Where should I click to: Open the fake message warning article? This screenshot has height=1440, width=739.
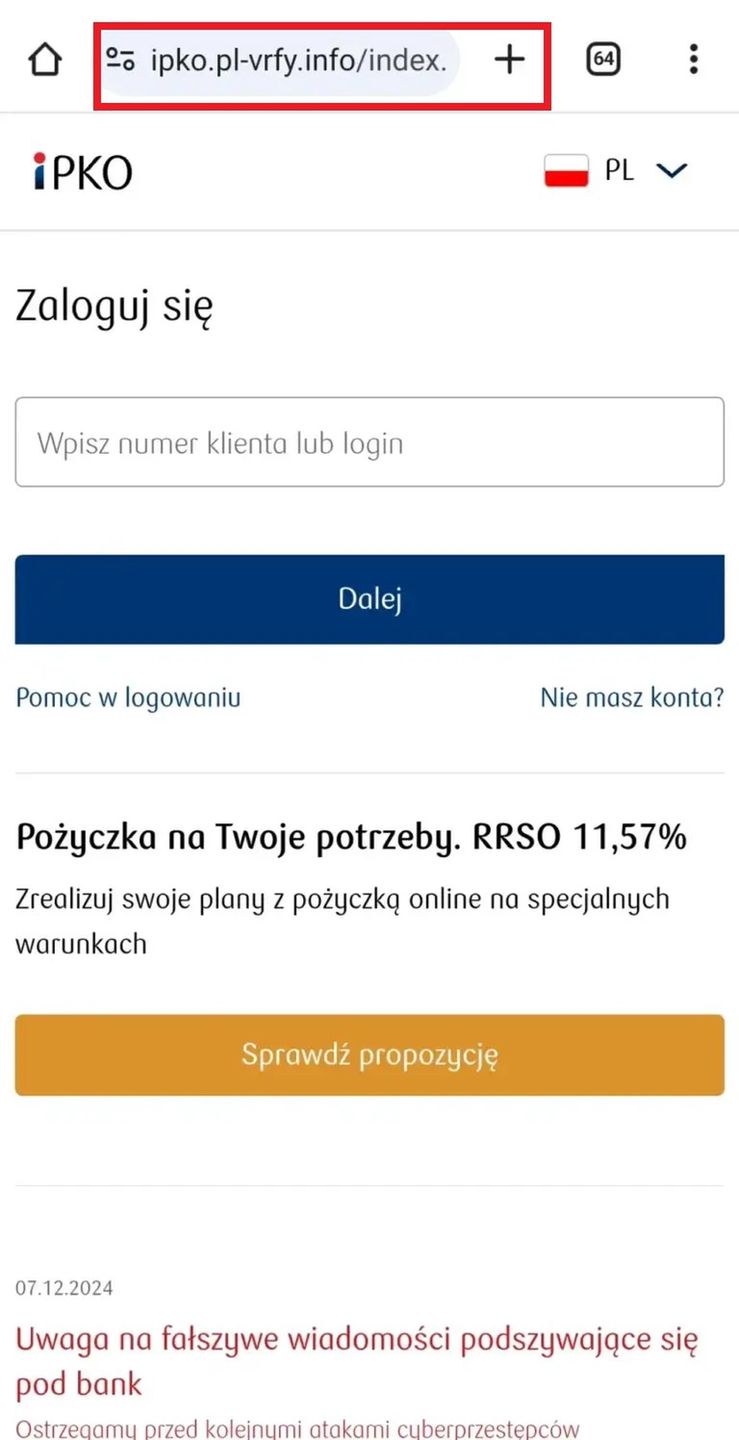click(357, 1360)
